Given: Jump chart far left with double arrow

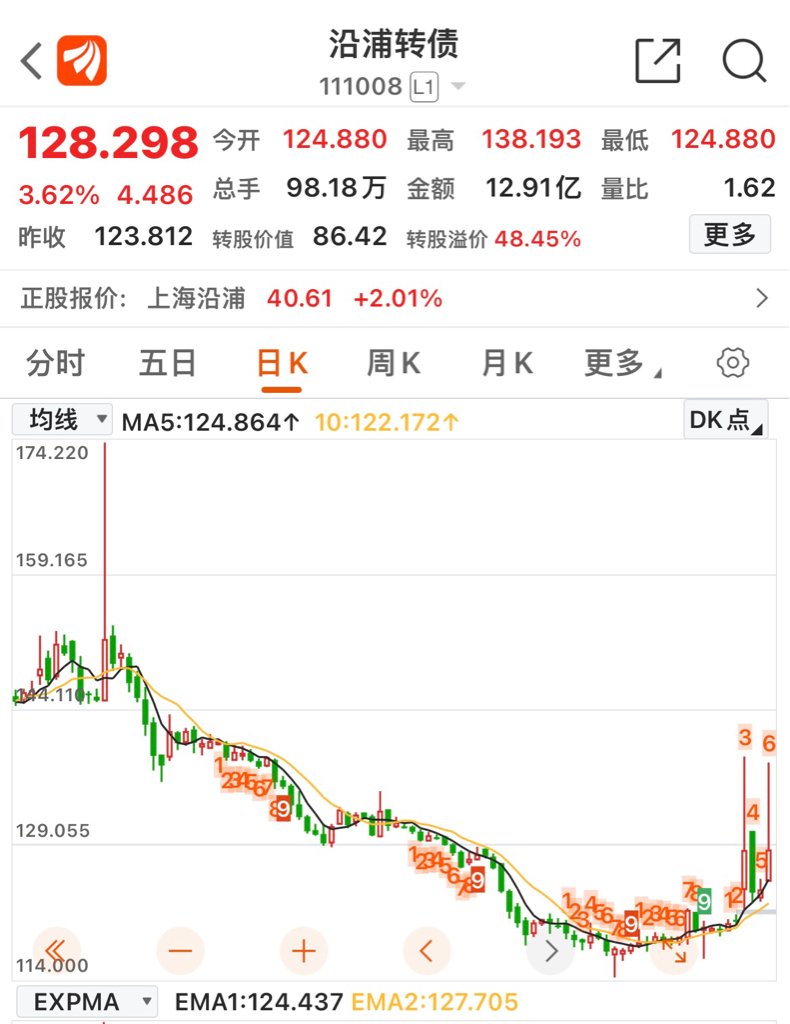Looking at the screenshot, I should (x=56, y=950).
